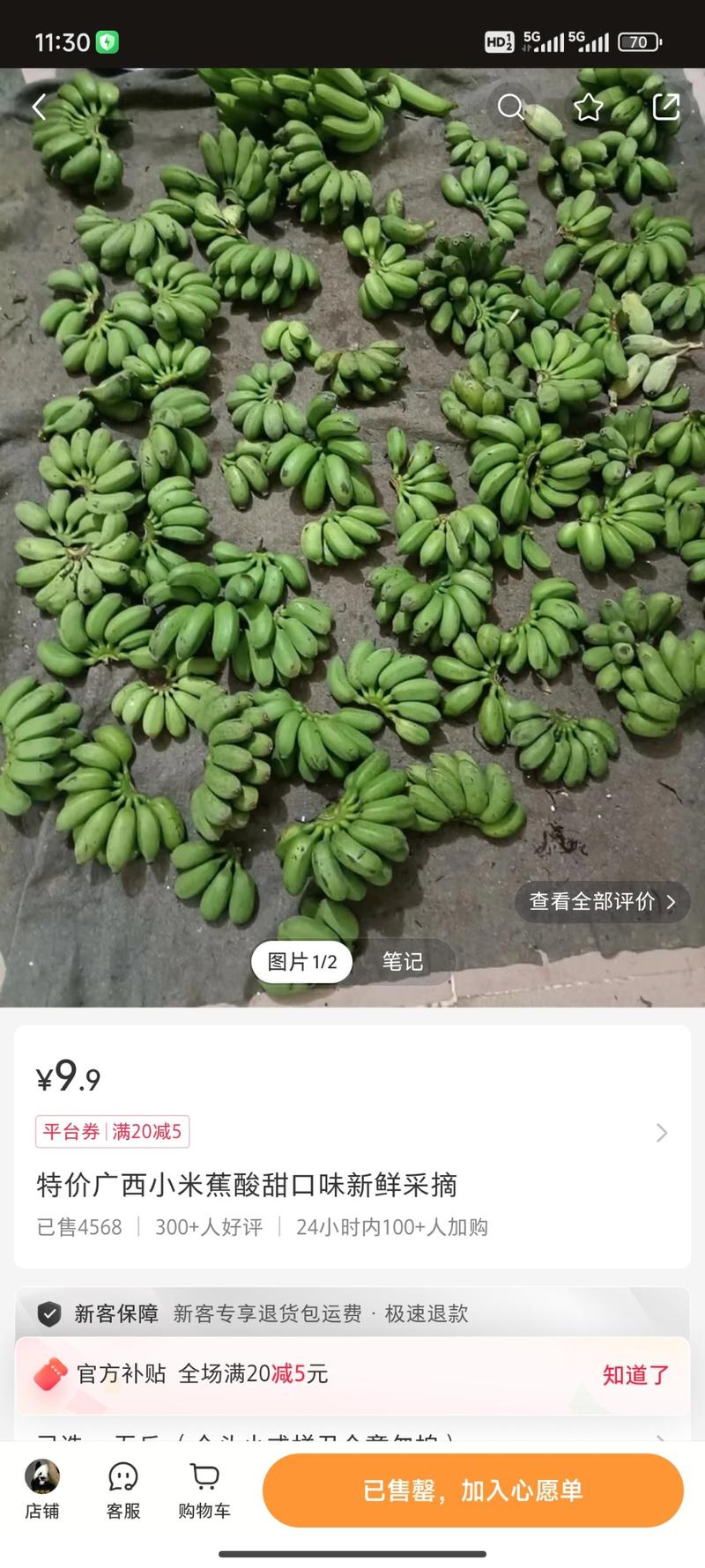Tap the back arrow to return
This screenshot has height=1568, width=705.
[x=37, y=107]
